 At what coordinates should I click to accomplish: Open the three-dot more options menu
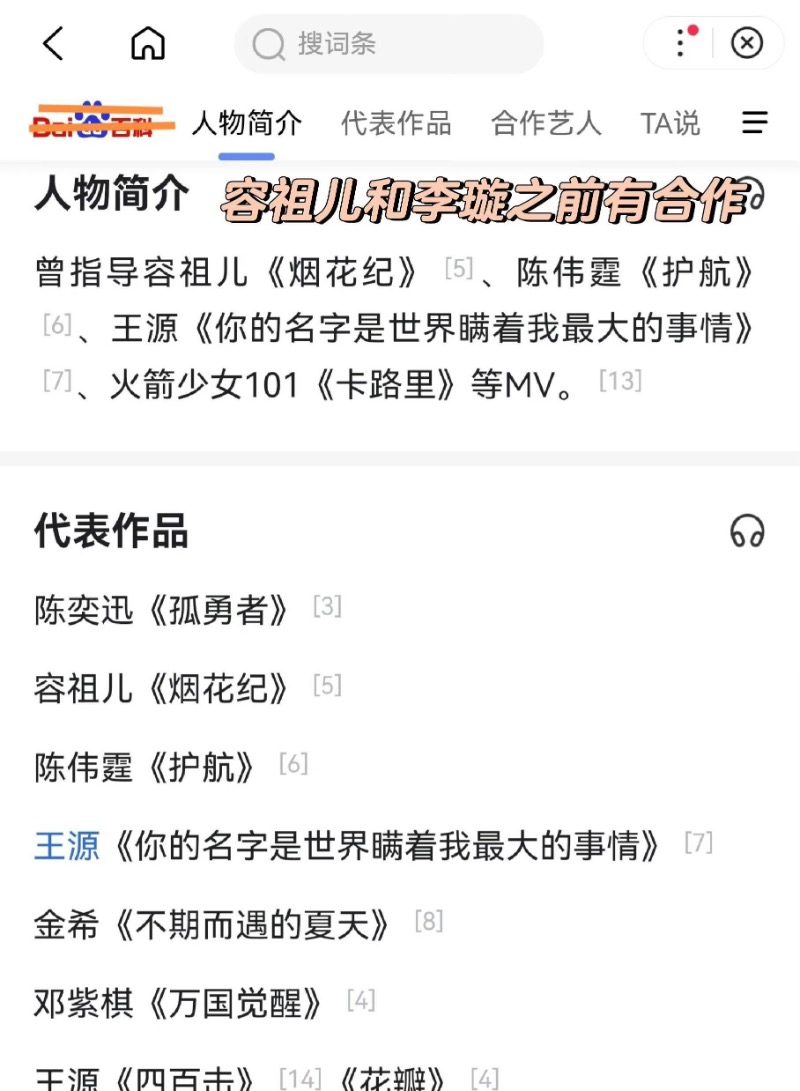(681, 43)
